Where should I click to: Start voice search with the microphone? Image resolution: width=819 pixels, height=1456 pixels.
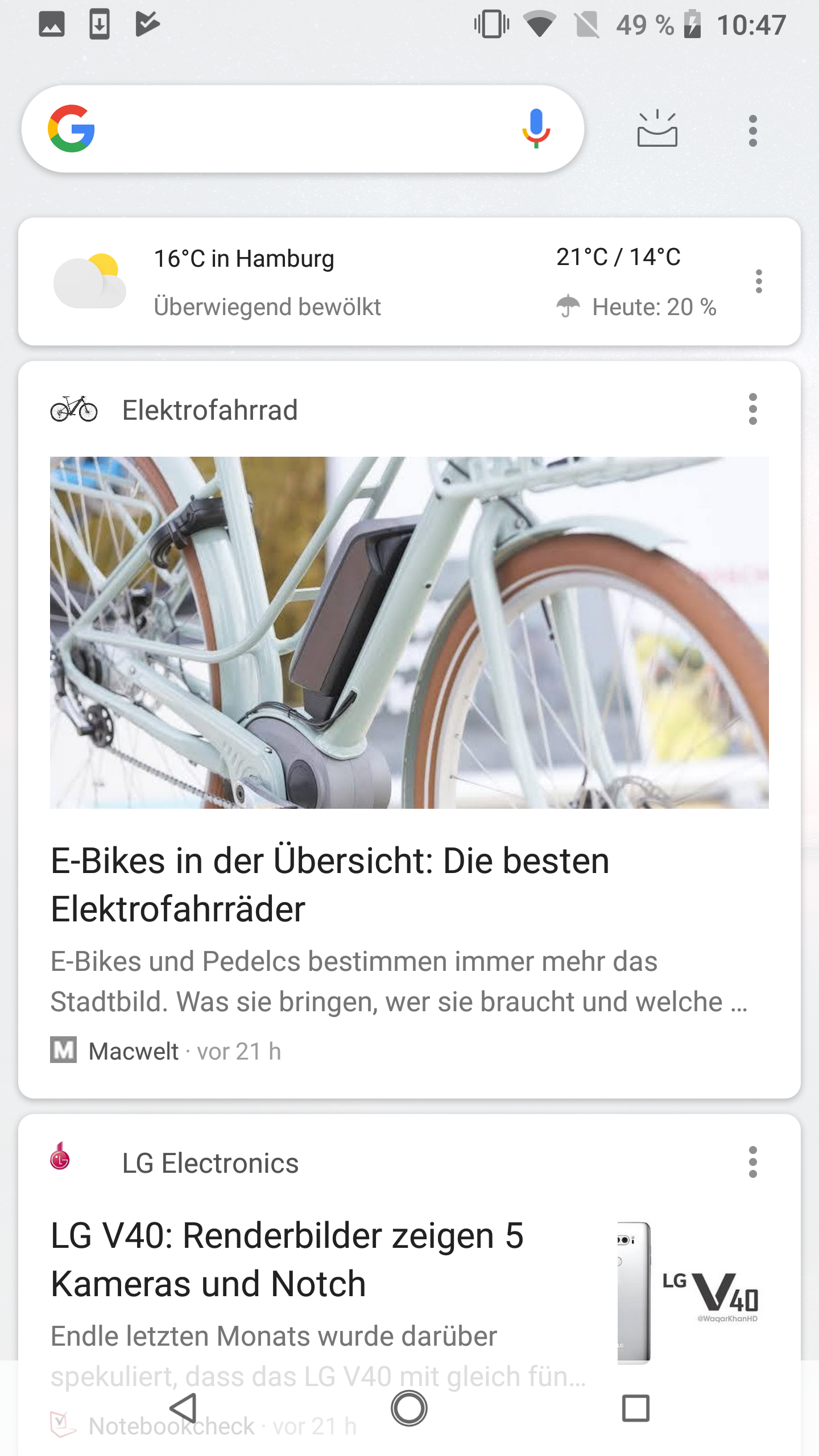(536, 129)
